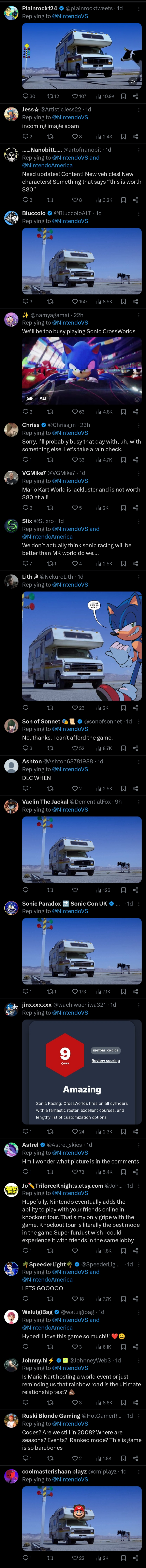The image size is (146, 1568).
Task: Like VGMike7's lackluster comment
Action: [x=75, y=508]
